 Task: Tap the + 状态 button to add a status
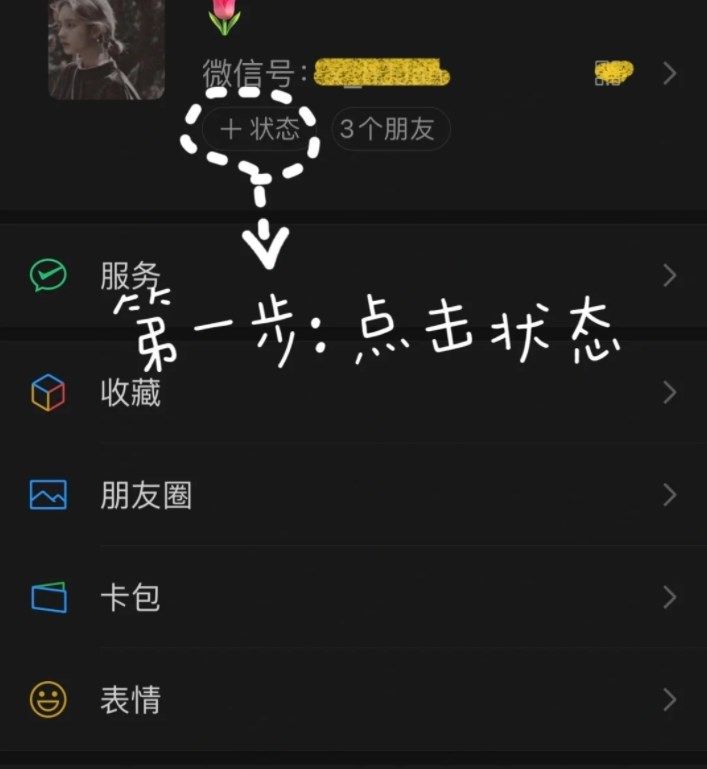pyautogui.click(x=259, y=130)
